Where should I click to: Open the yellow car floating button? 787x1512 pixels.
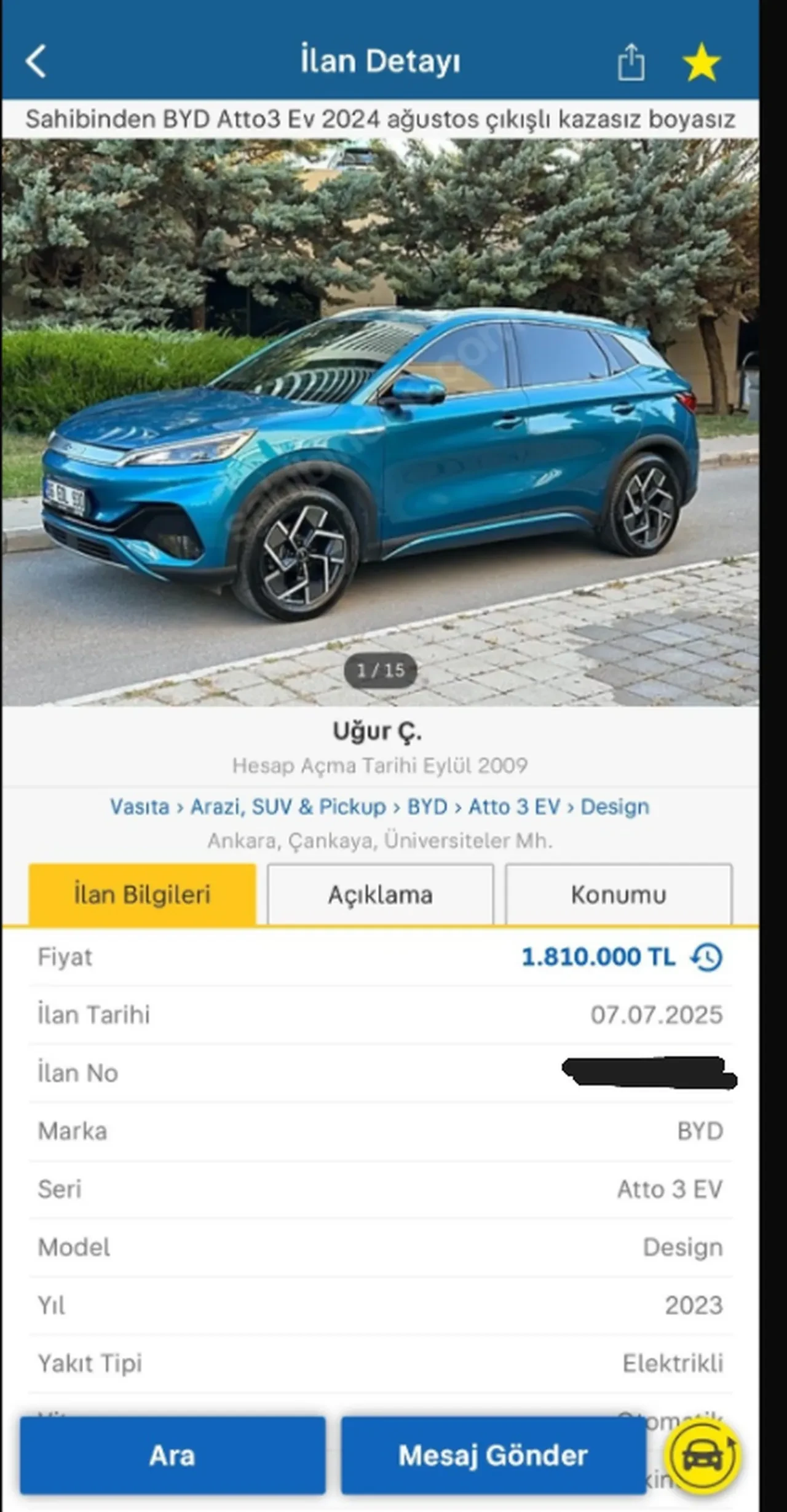pos(703,1455)
